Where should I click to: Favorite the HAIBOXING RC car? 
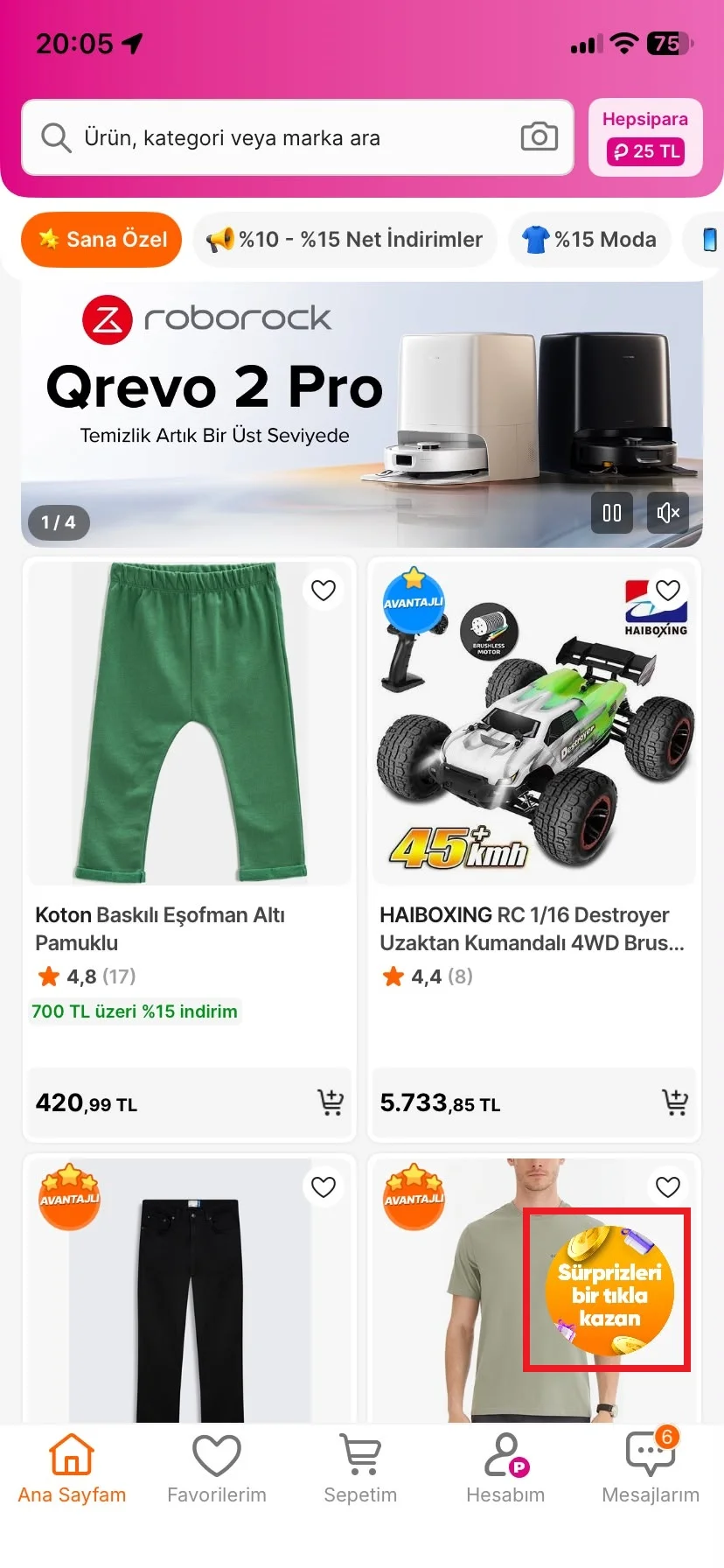click(x=668, y=591)
